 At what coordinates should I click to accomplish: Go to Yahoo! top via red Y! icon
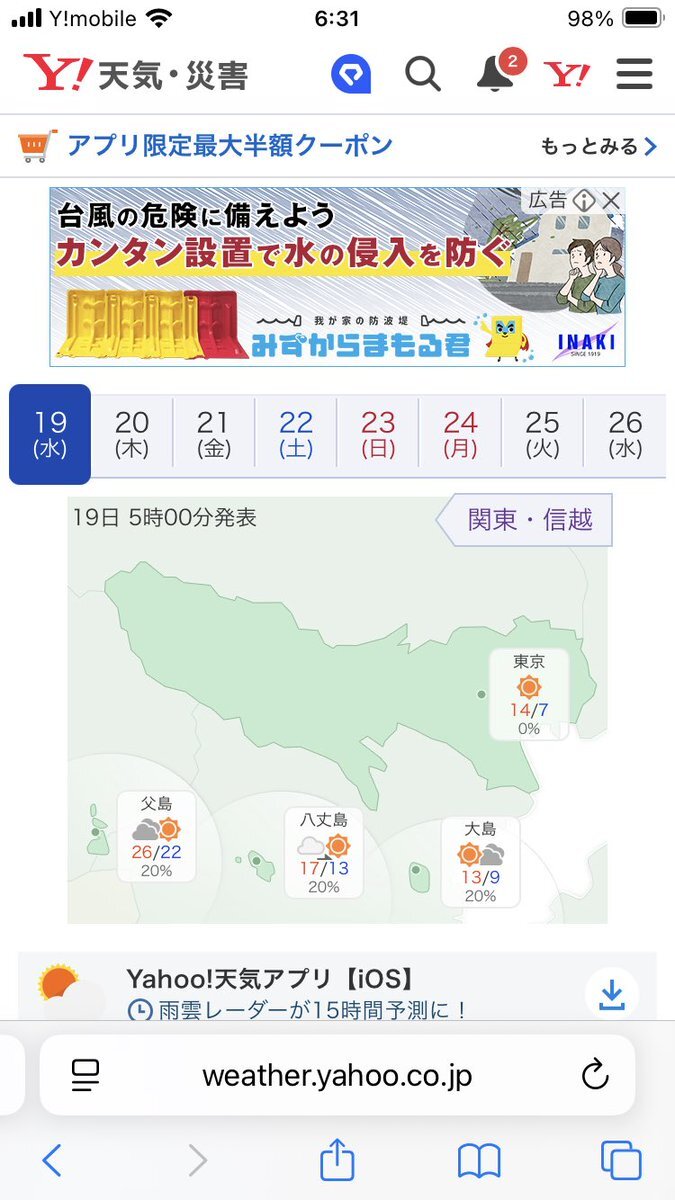tap(567, 74)
